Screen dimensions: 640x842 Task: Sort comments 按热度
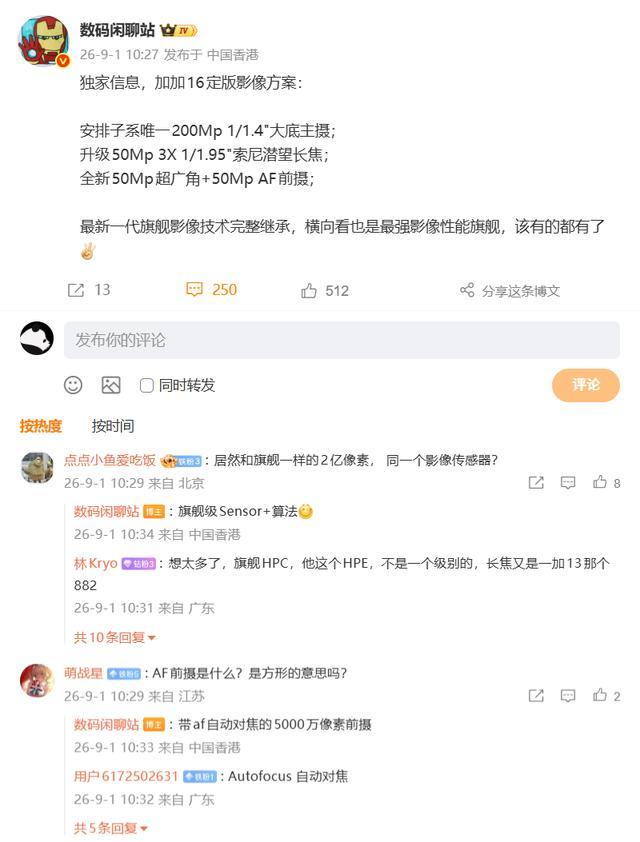pos(41,426)
